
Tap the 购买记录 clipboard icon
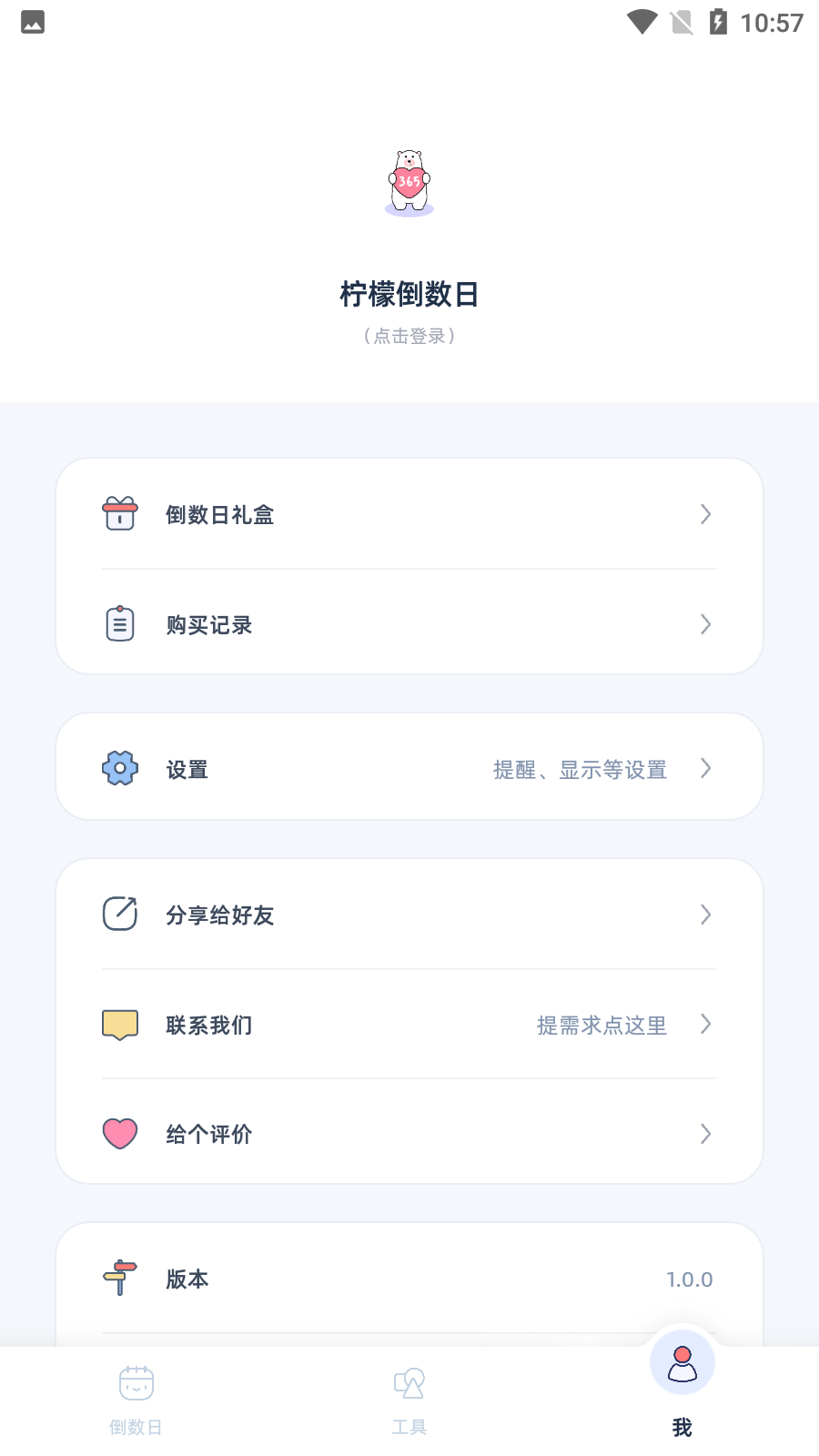tap(119, 624)
